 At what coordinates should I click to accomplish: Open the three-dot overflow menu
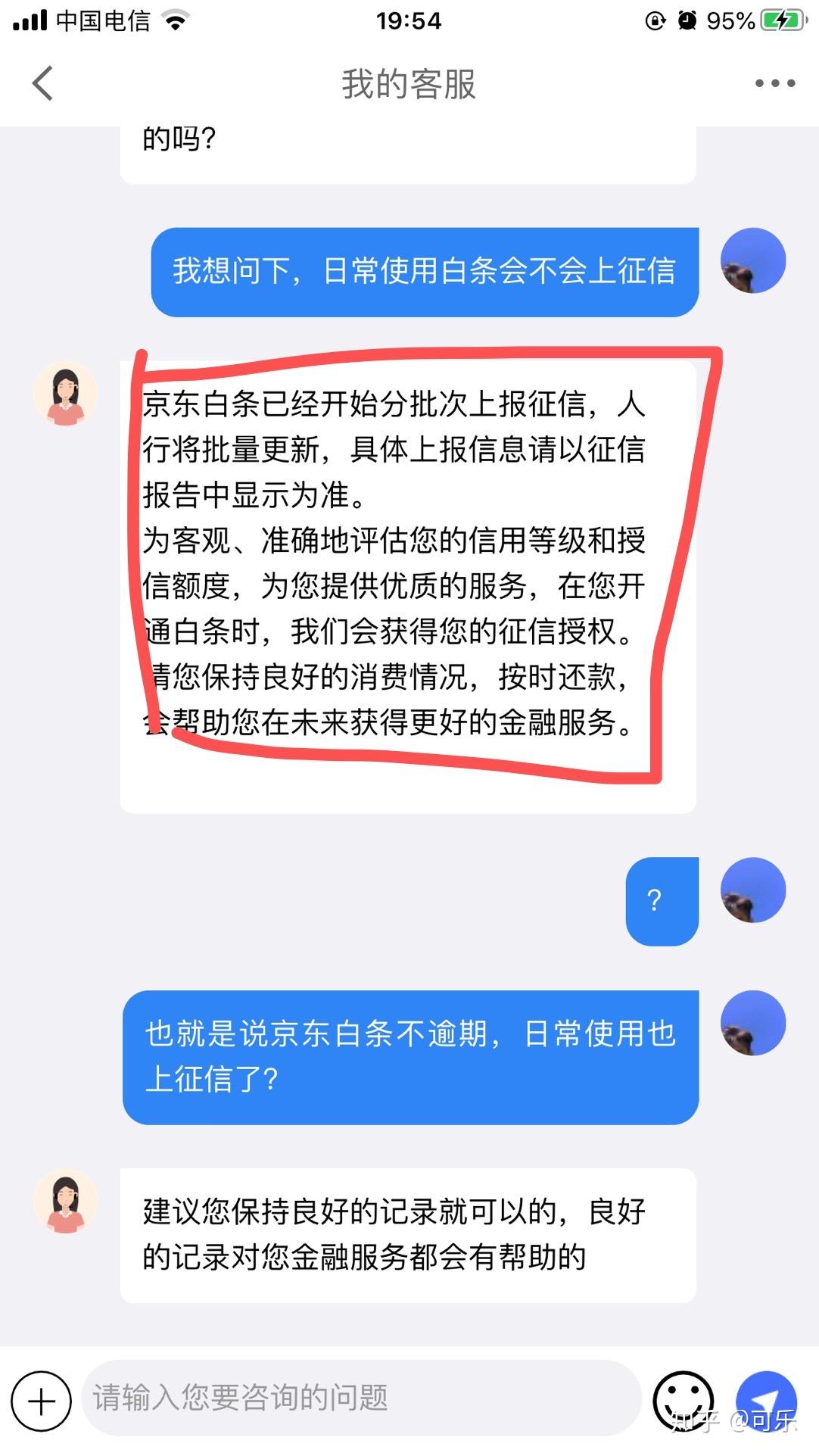click(x=775, y=83)
